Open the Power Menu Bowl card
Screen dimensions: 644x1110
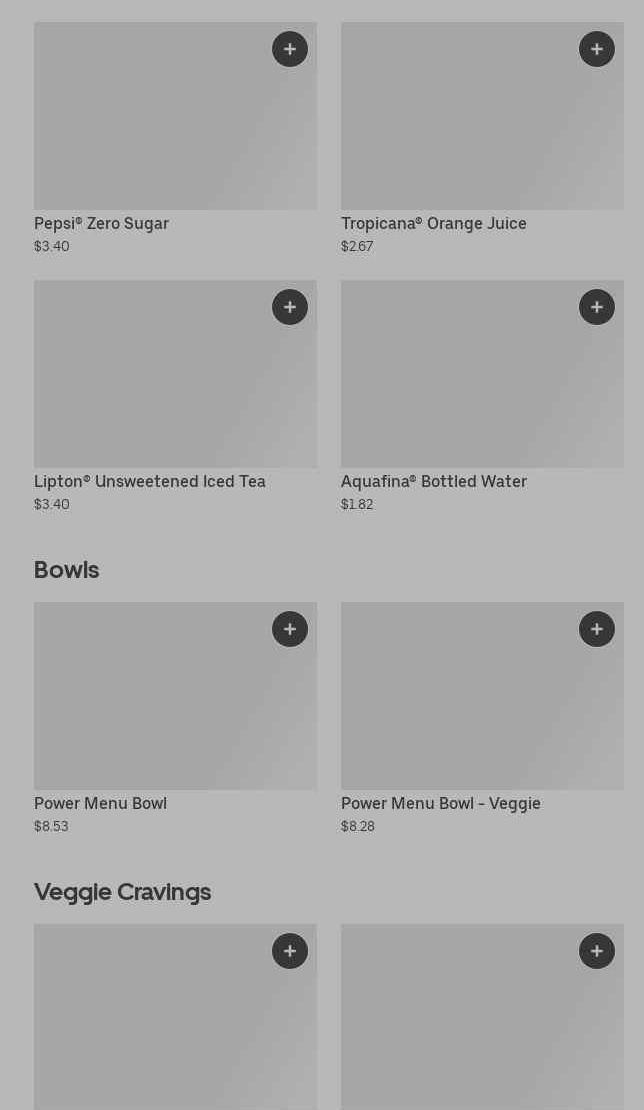tap(150, 710)
